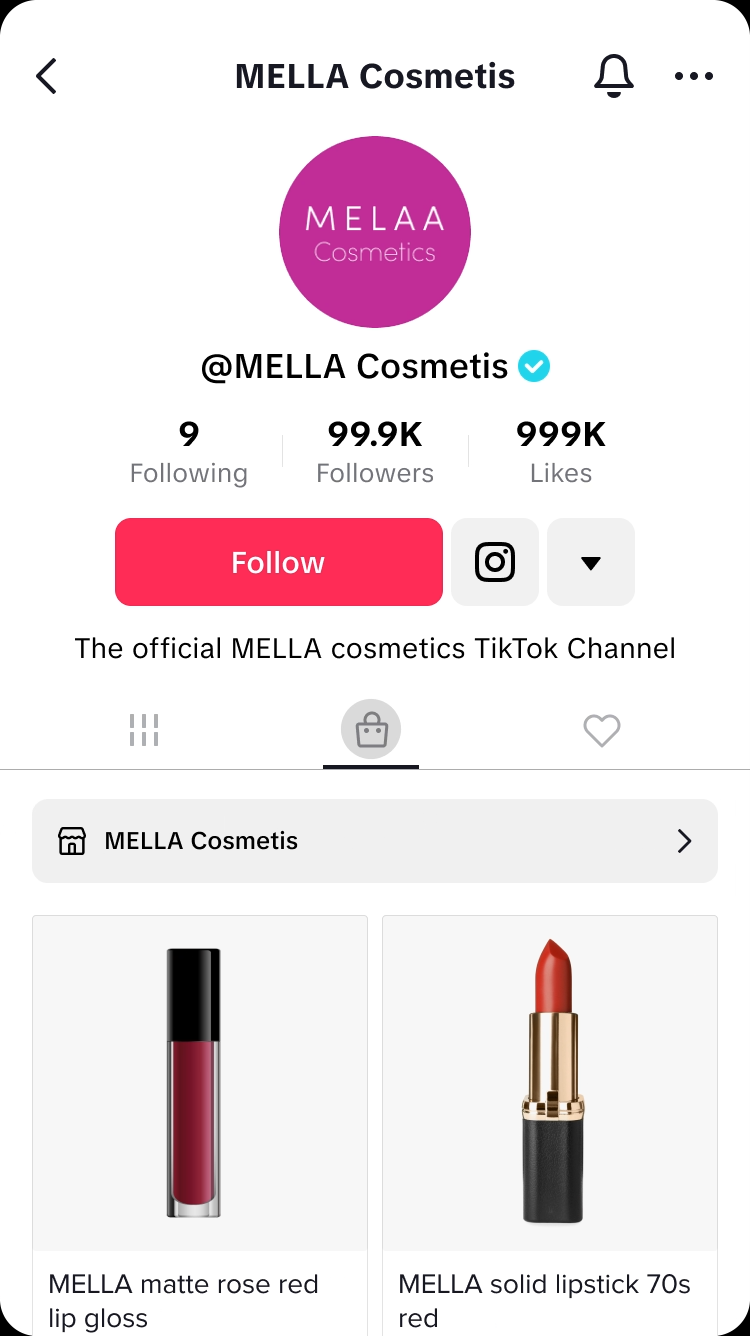The height and width of the screenshot is (1336, 750).
Task: Click the verified badge next to username
Action: pyautogui.click(x=534, y=366)
